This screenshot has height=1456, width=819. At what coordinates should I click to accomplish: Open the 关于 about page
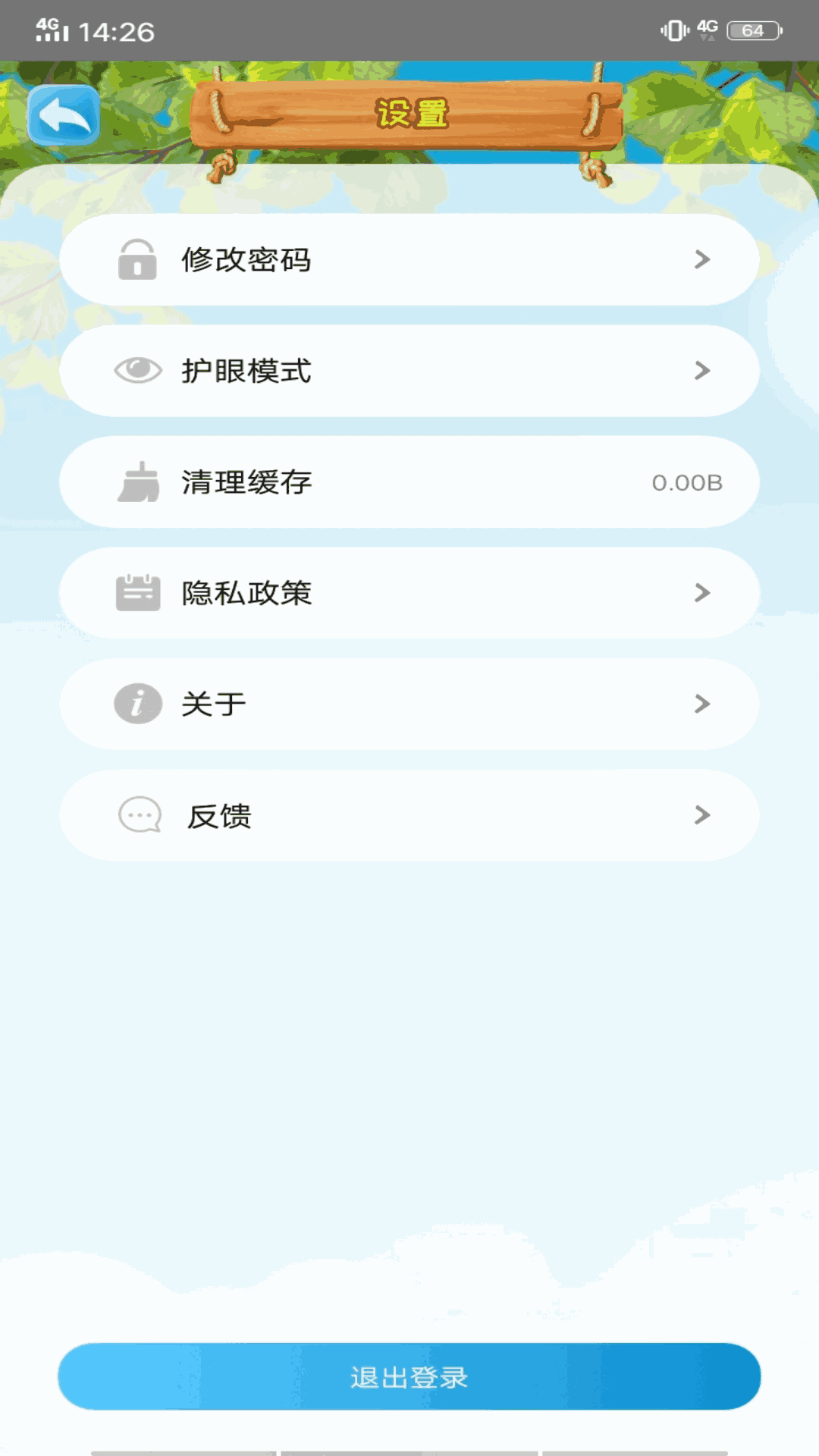coord(409,704)
